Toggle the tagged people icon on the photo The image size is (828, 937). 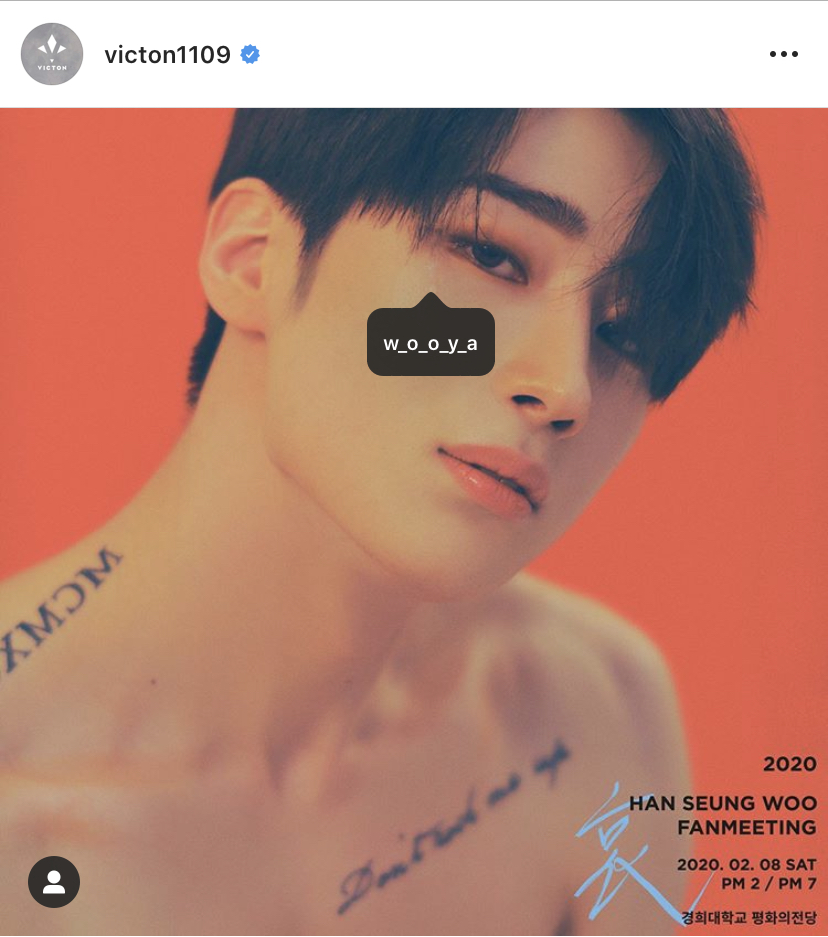point(54,881)
